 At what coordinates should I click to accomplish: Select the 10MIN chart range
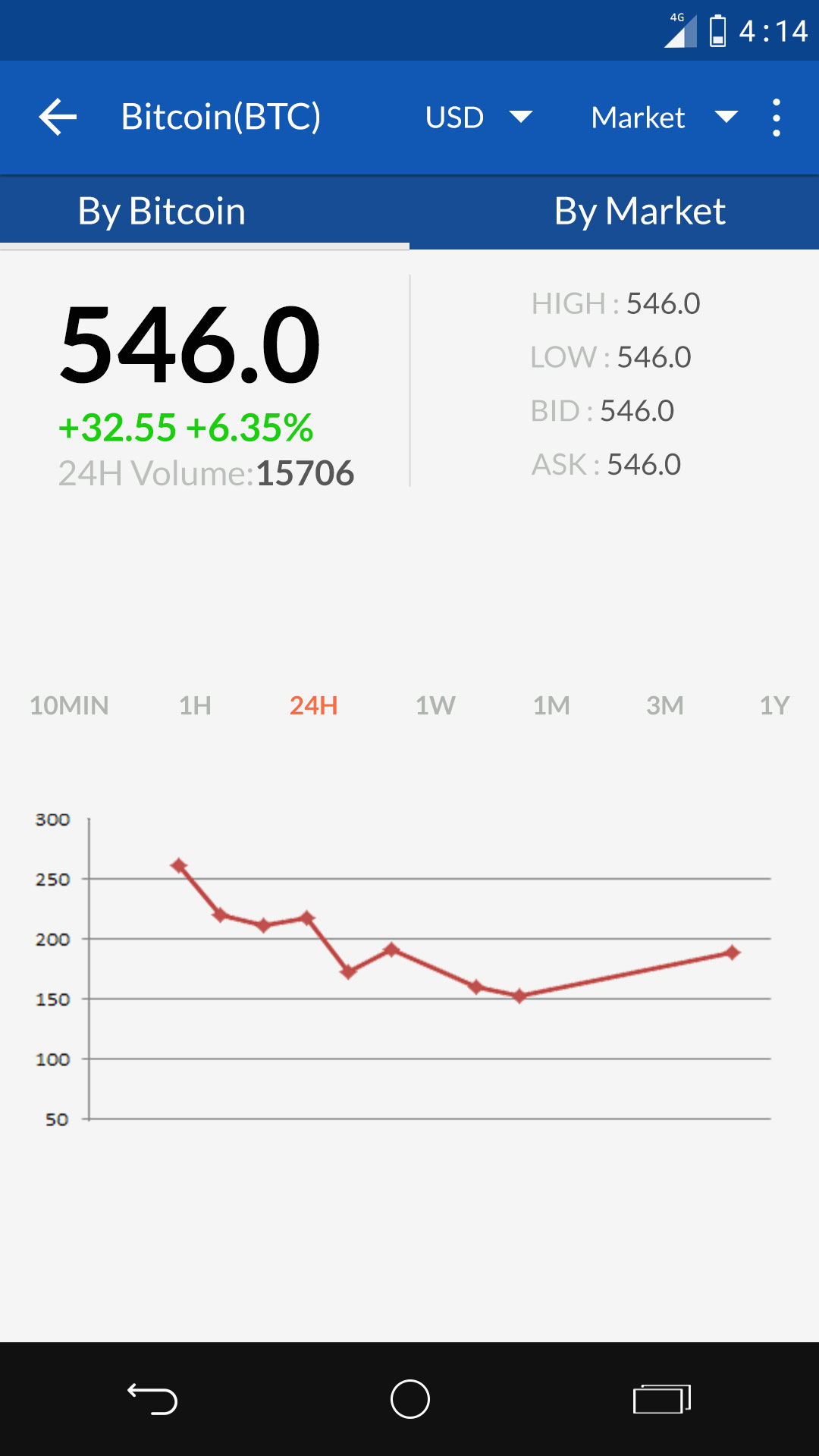(69, 705)
